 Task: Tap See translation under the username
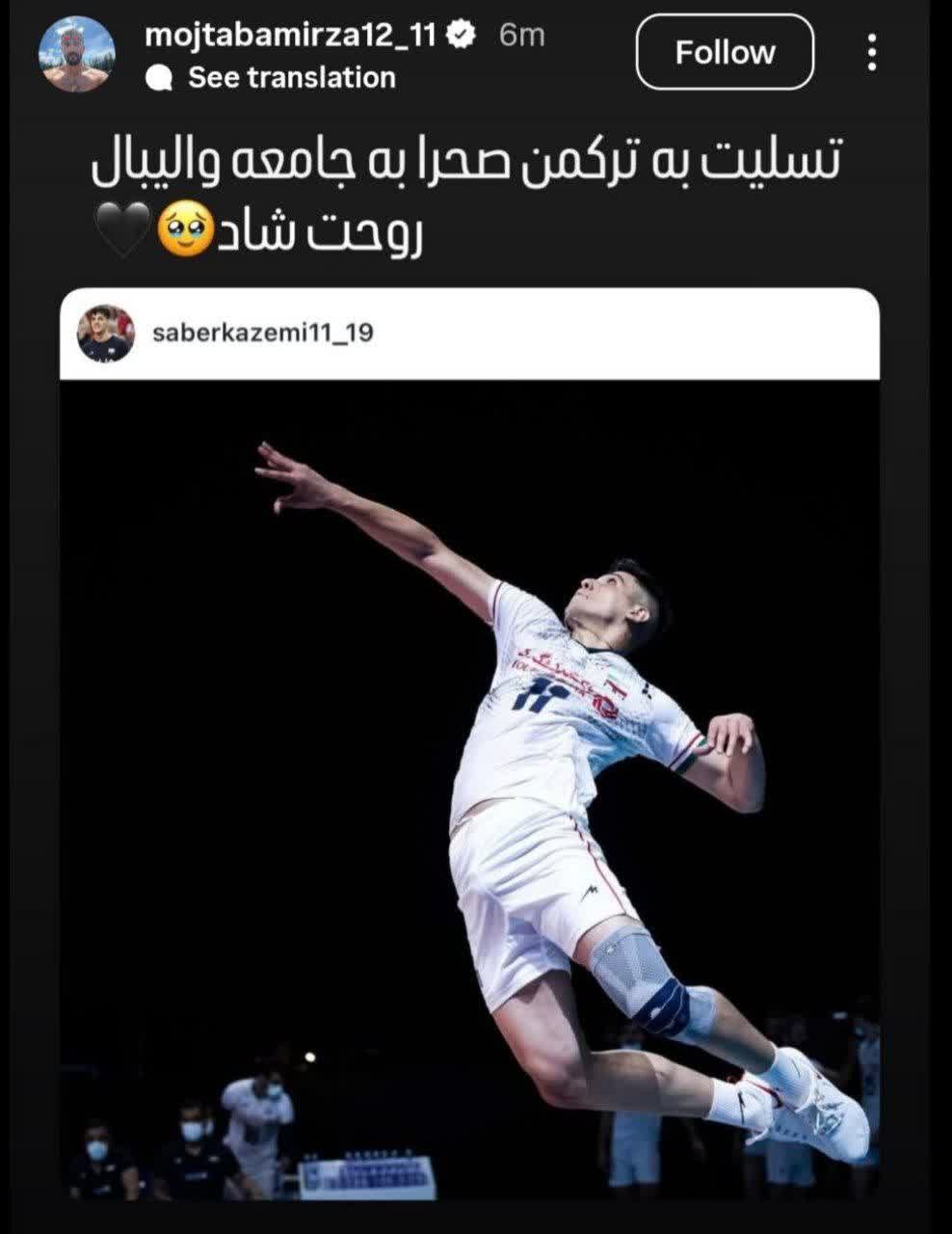coord(290,78)
